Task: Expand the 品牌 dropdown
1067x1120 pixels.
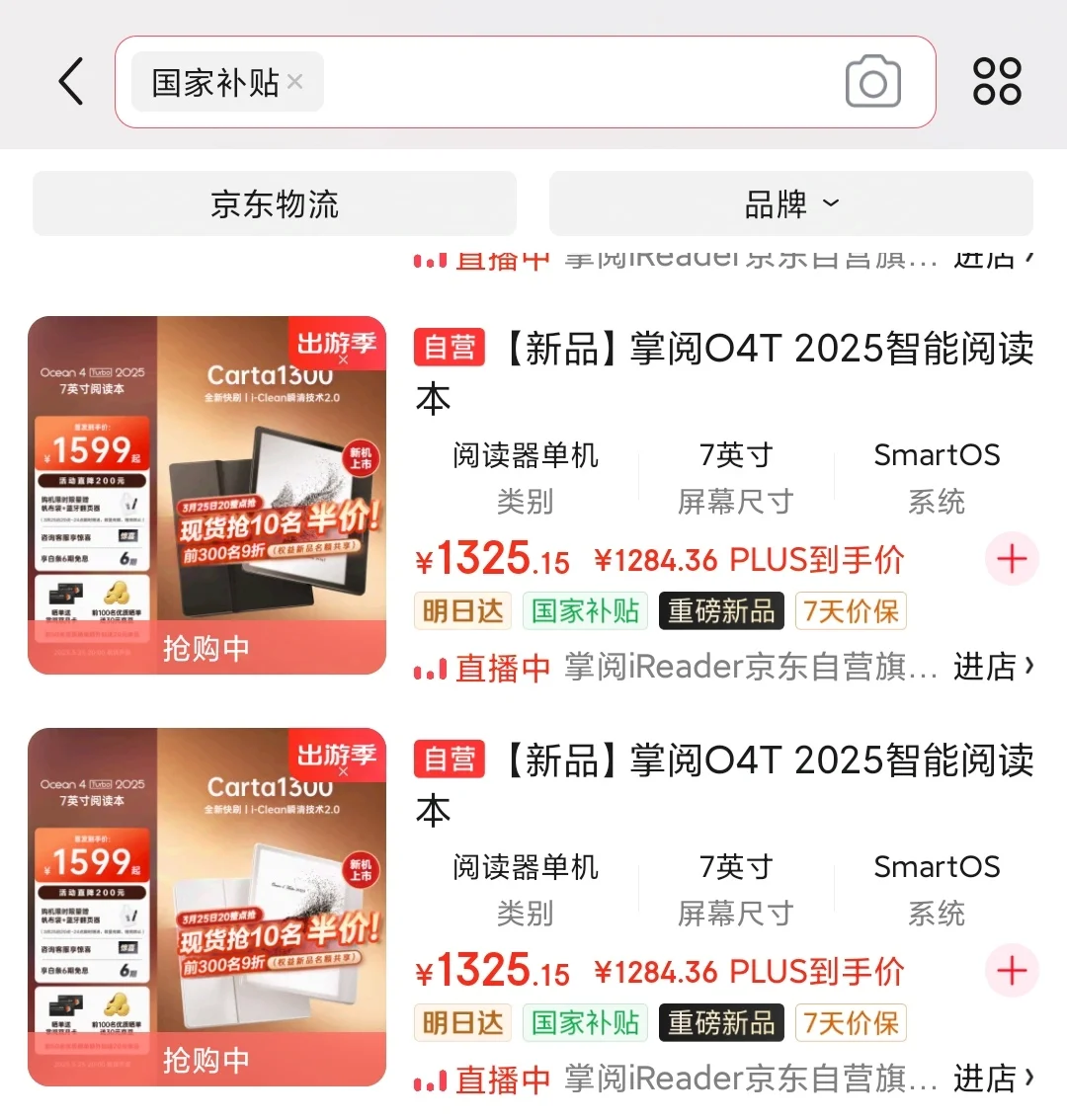Action: (790, 203)
